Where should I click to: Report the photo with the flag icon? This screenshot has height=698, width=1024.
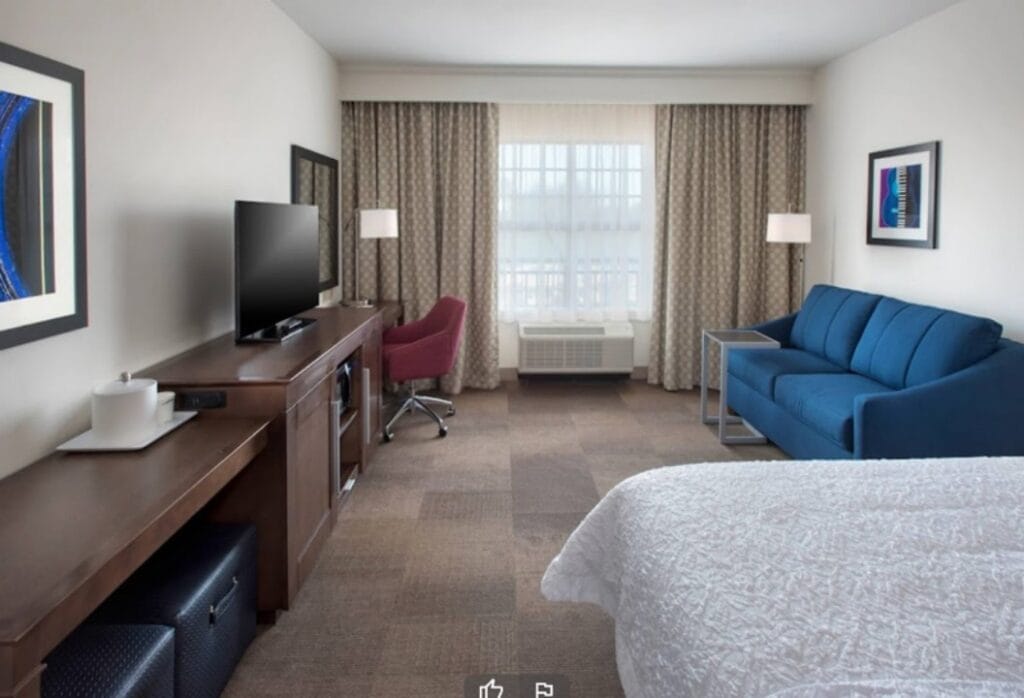pos(543,688)
